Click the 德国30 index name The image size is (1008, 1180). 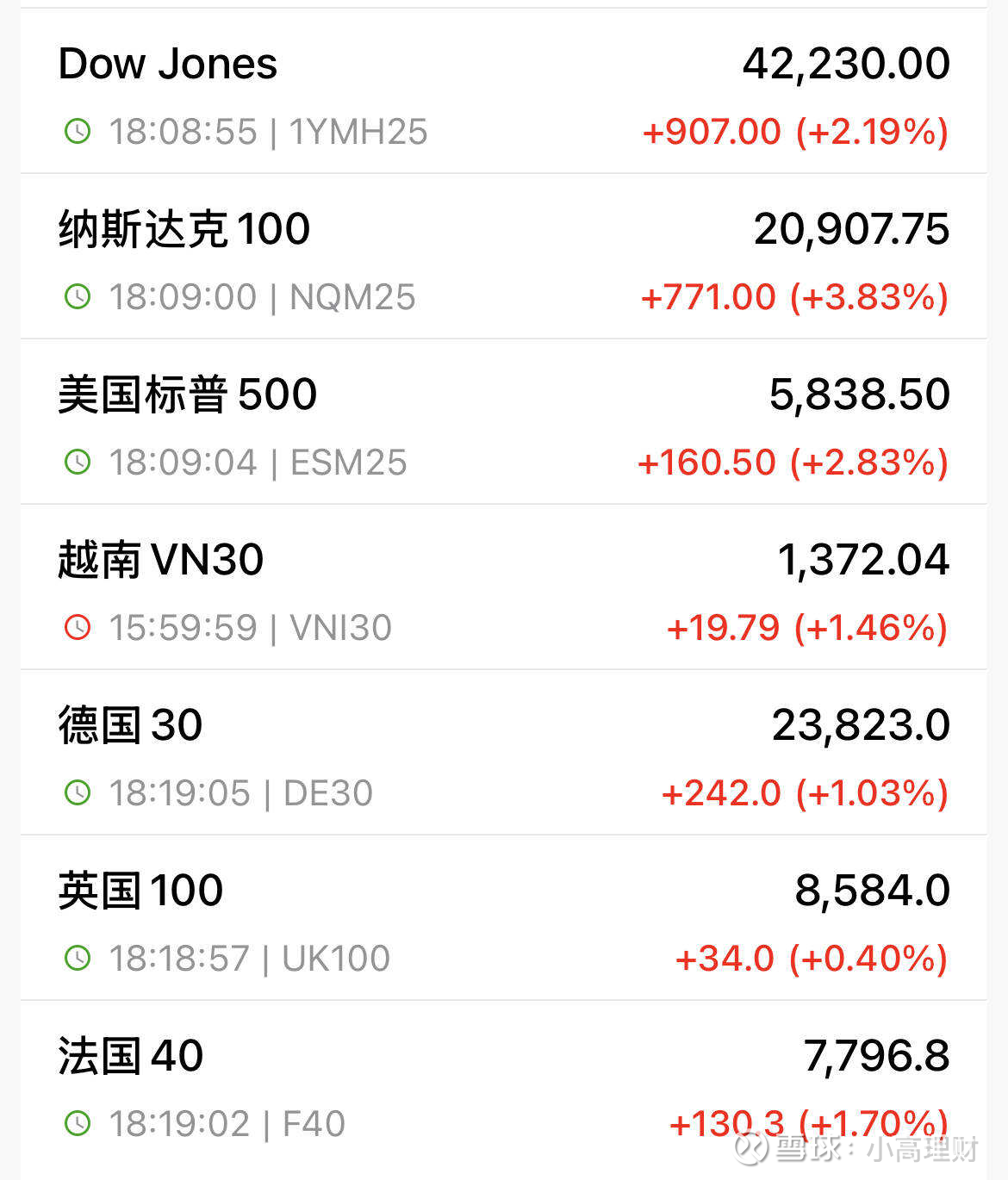tap(129, 725)
